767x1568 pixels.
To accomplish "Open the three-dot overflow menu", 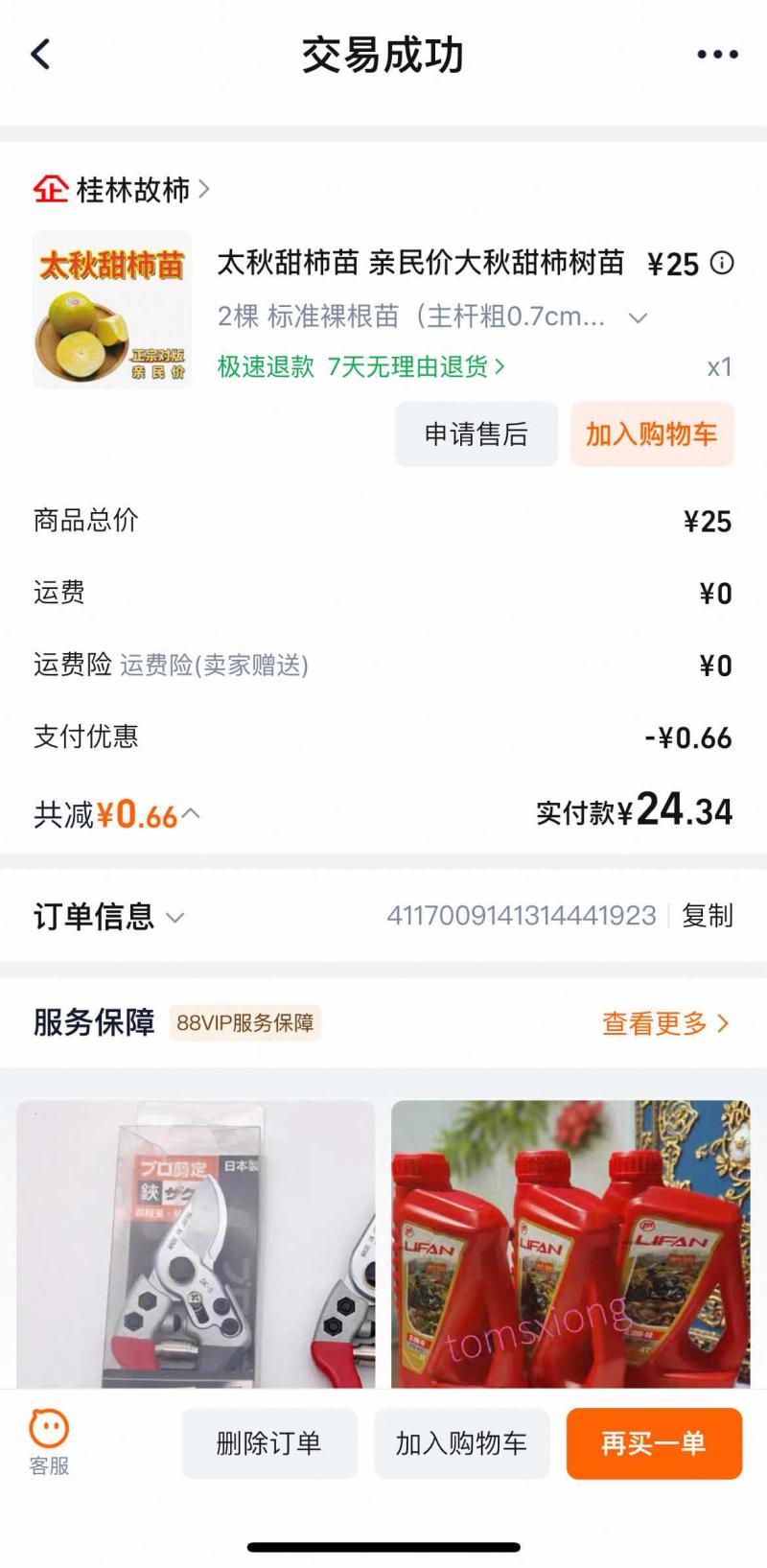I will [717, 55].
